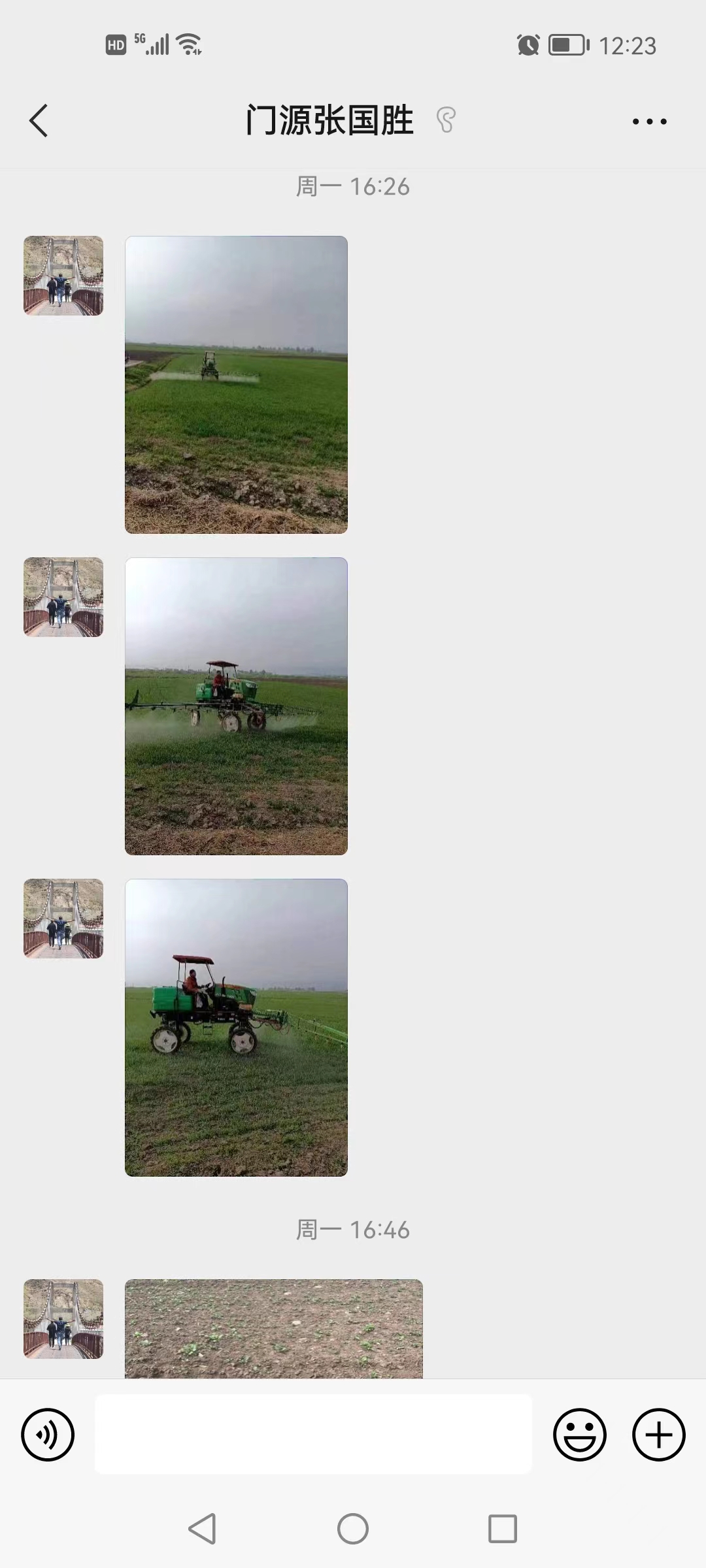Image resolution: width=706 pixels, height=1568 pixels.
Task: Tap the system home button
Action: coord(353,1529)
